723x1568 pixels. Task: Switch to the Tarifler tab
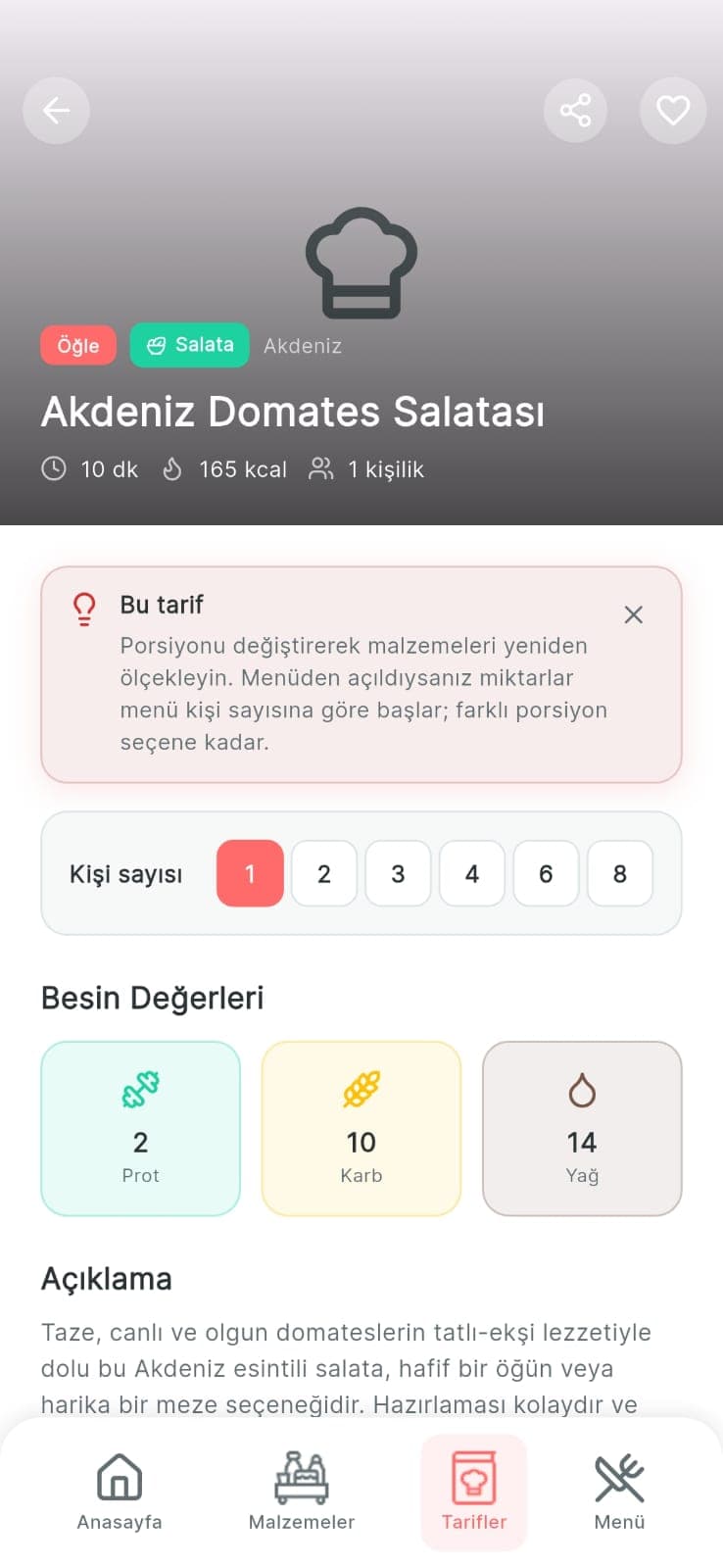pyautogui.click(x=474, y=1490)
